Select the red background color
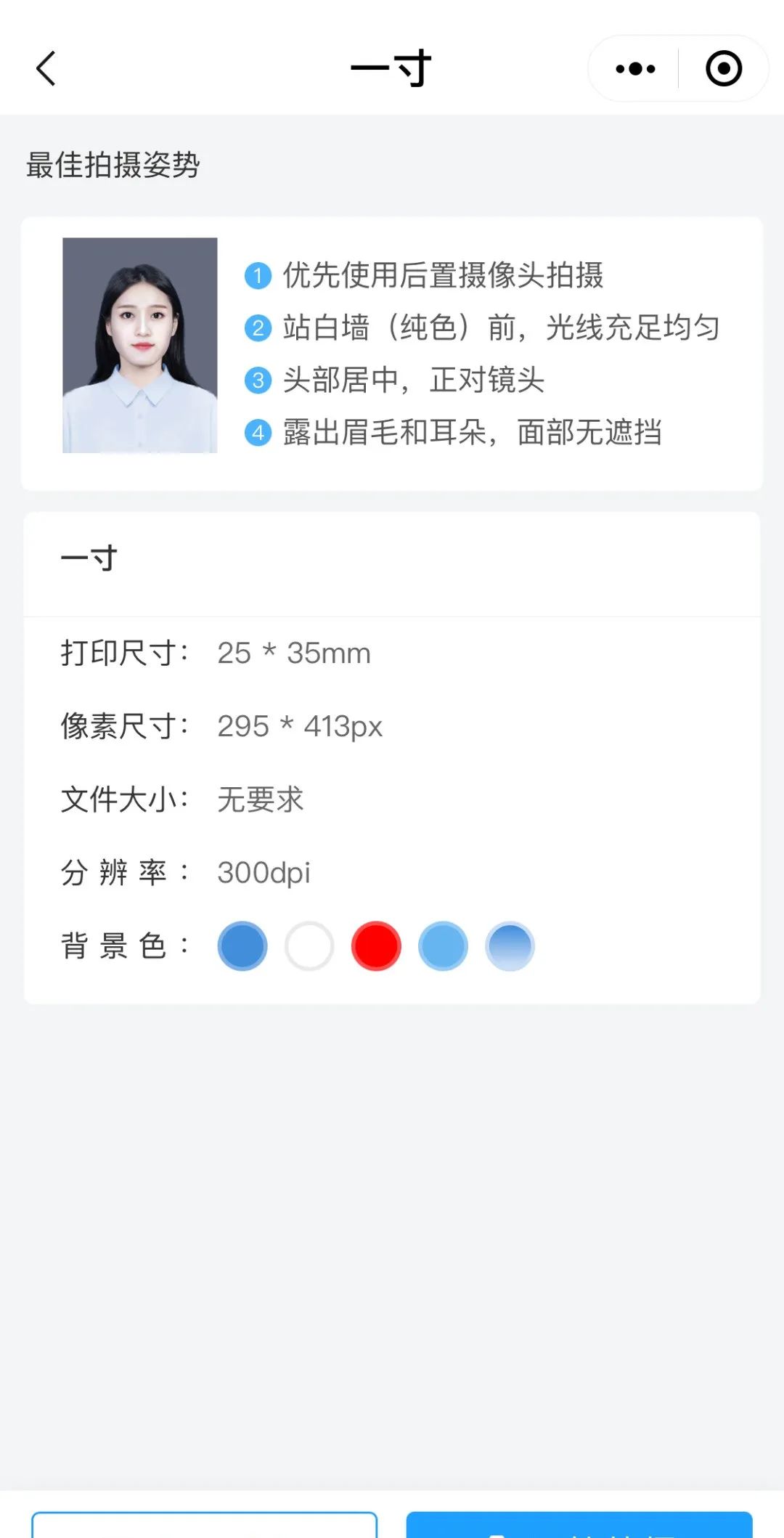 pos(376,945)
